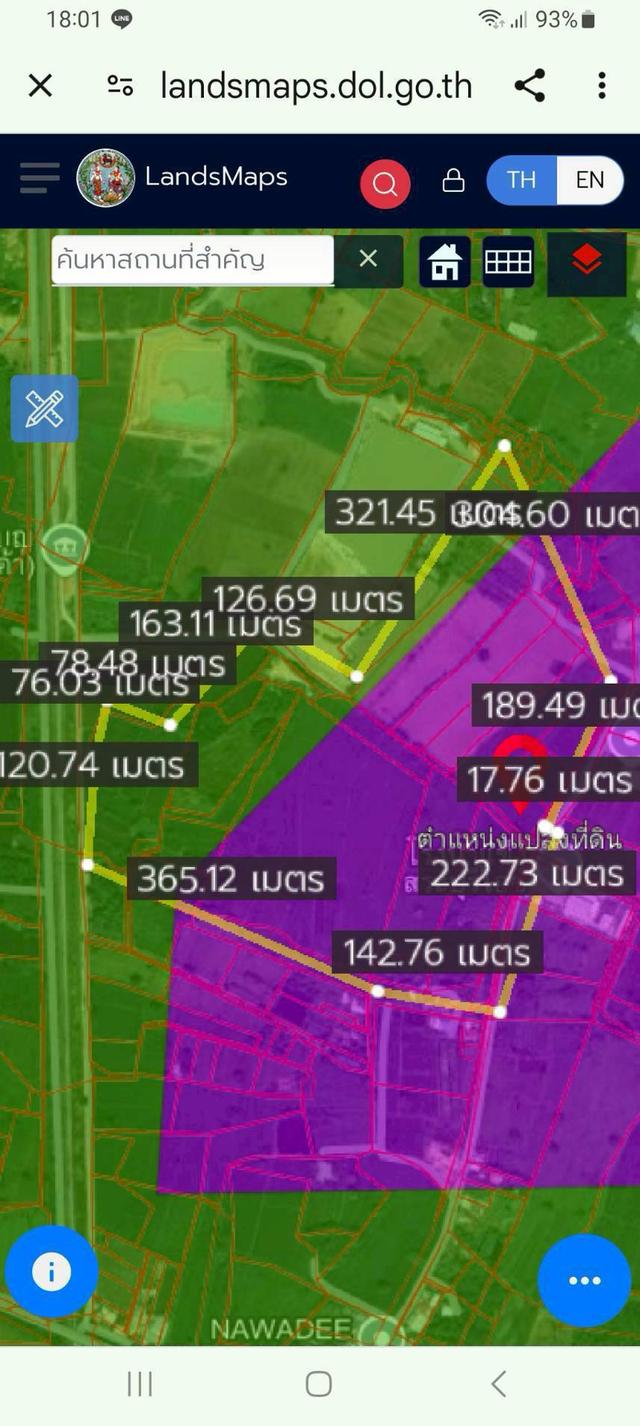Screen dimensions: 640x1426
Task: Open the blue three-dots more button
Action: pos(584,1280)
